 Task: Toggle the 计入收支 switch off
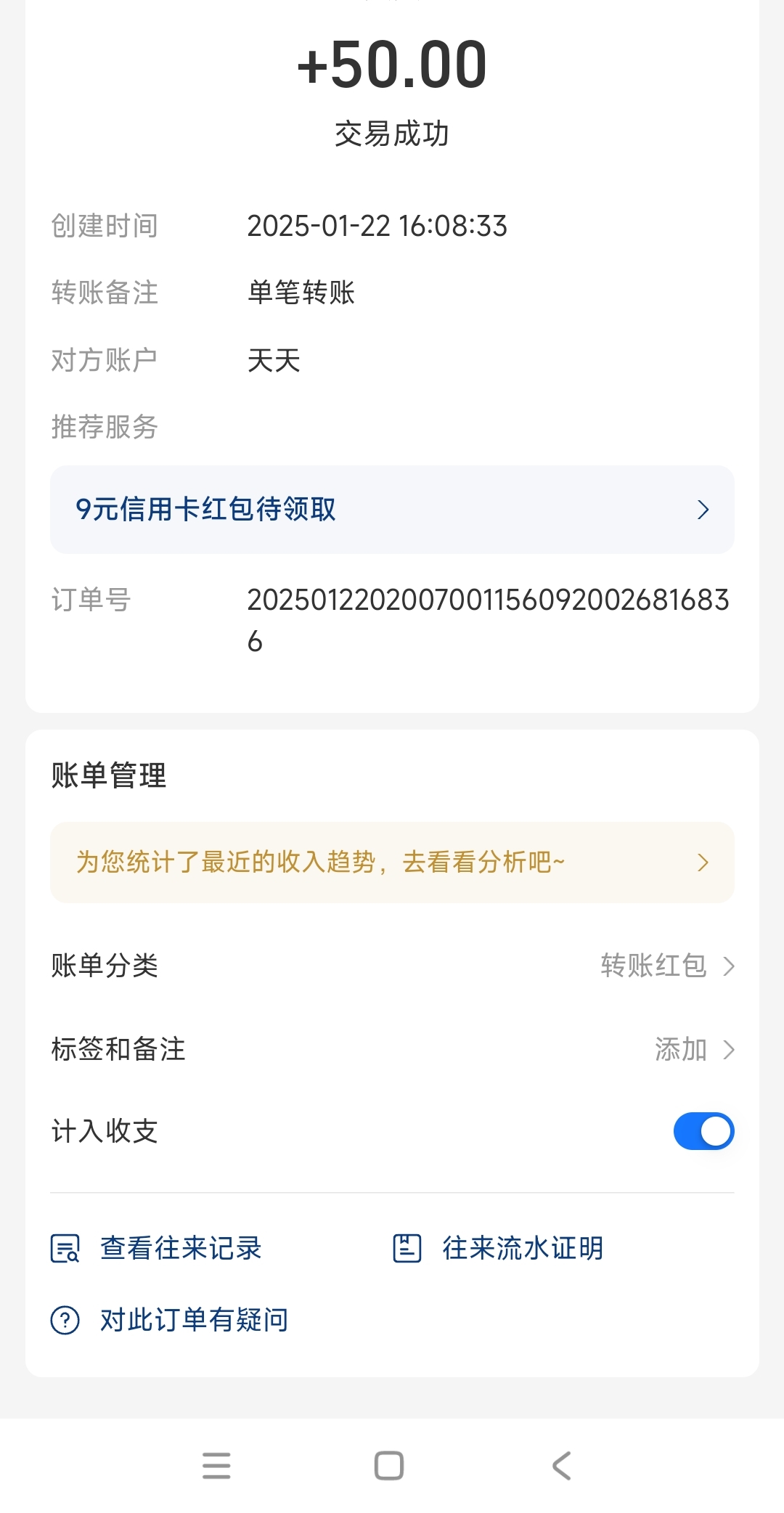[703, 1131]
